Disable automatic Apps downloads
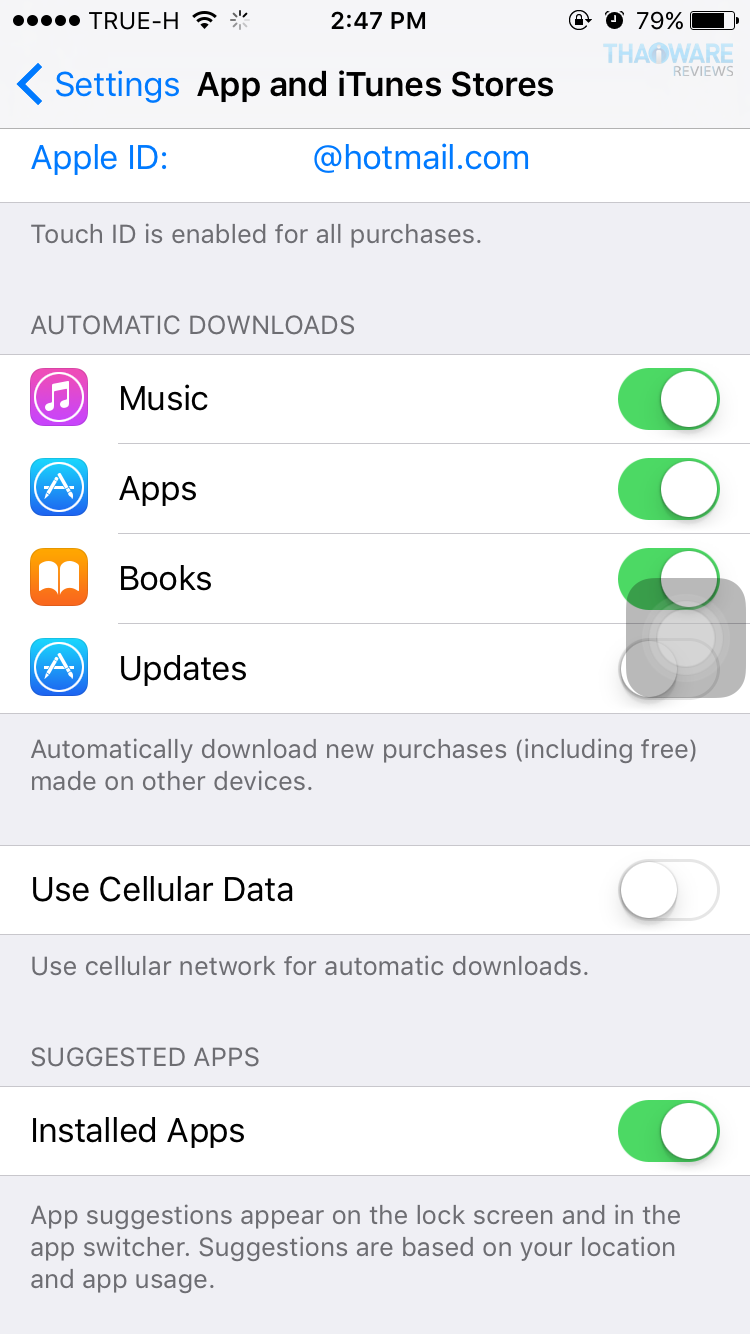750x1334 pixels. 668,489
